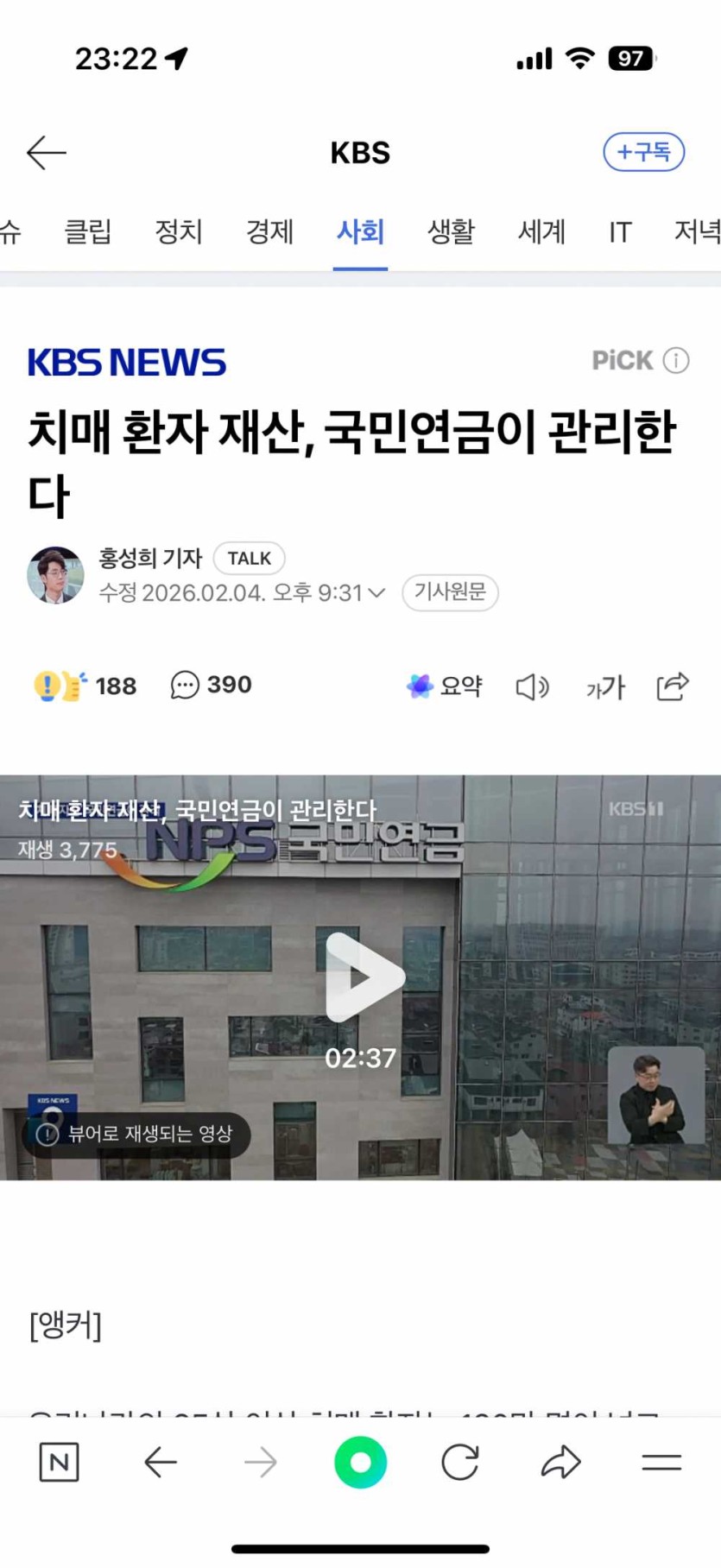The image size is (721, 1568).
Task: Open the original article via 기사원문
Action: click(450, 592)
